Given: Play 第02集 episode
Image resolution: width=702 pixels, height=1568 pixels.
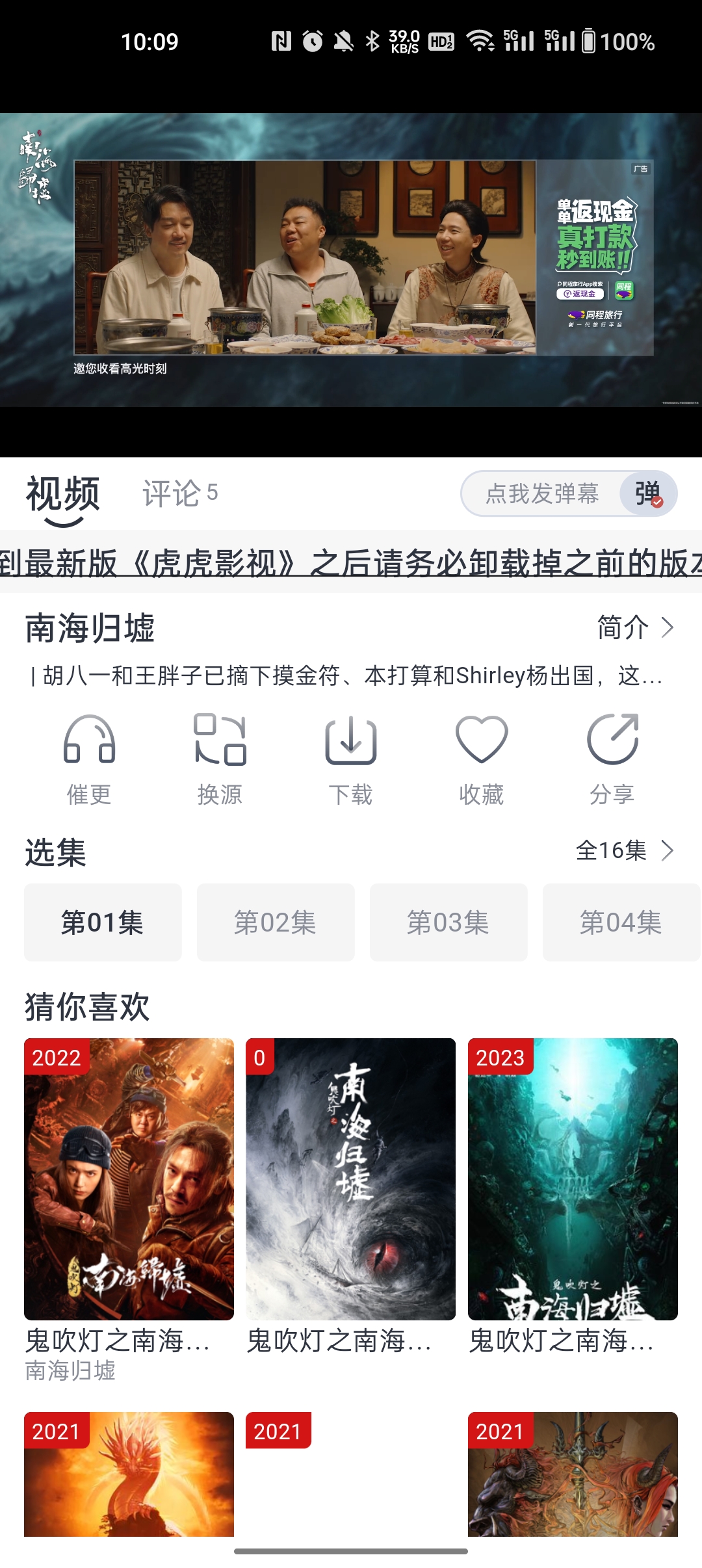Looking at the screenshot, I should [x=276, y=922].
